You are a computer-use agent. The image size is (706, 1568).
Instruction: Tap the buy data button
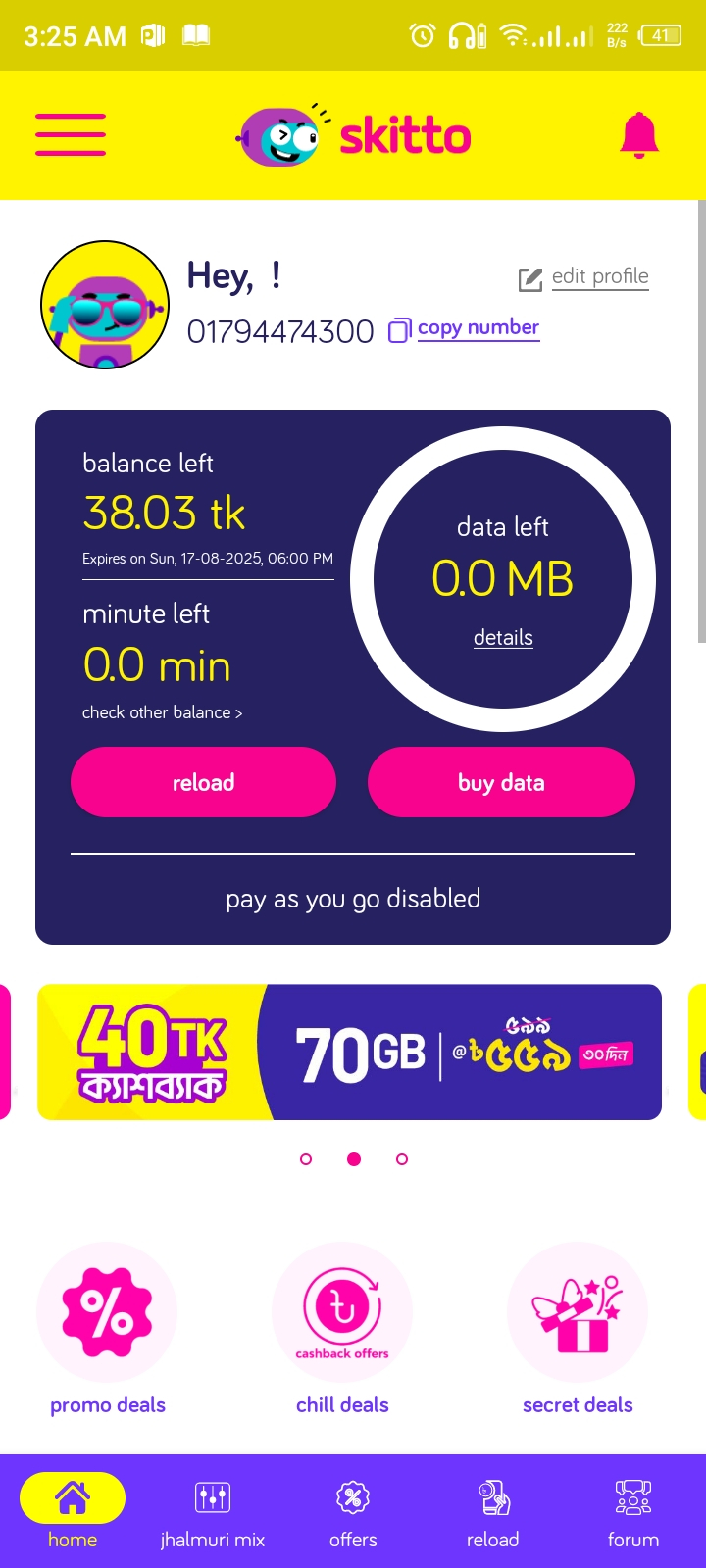[501, 782]
